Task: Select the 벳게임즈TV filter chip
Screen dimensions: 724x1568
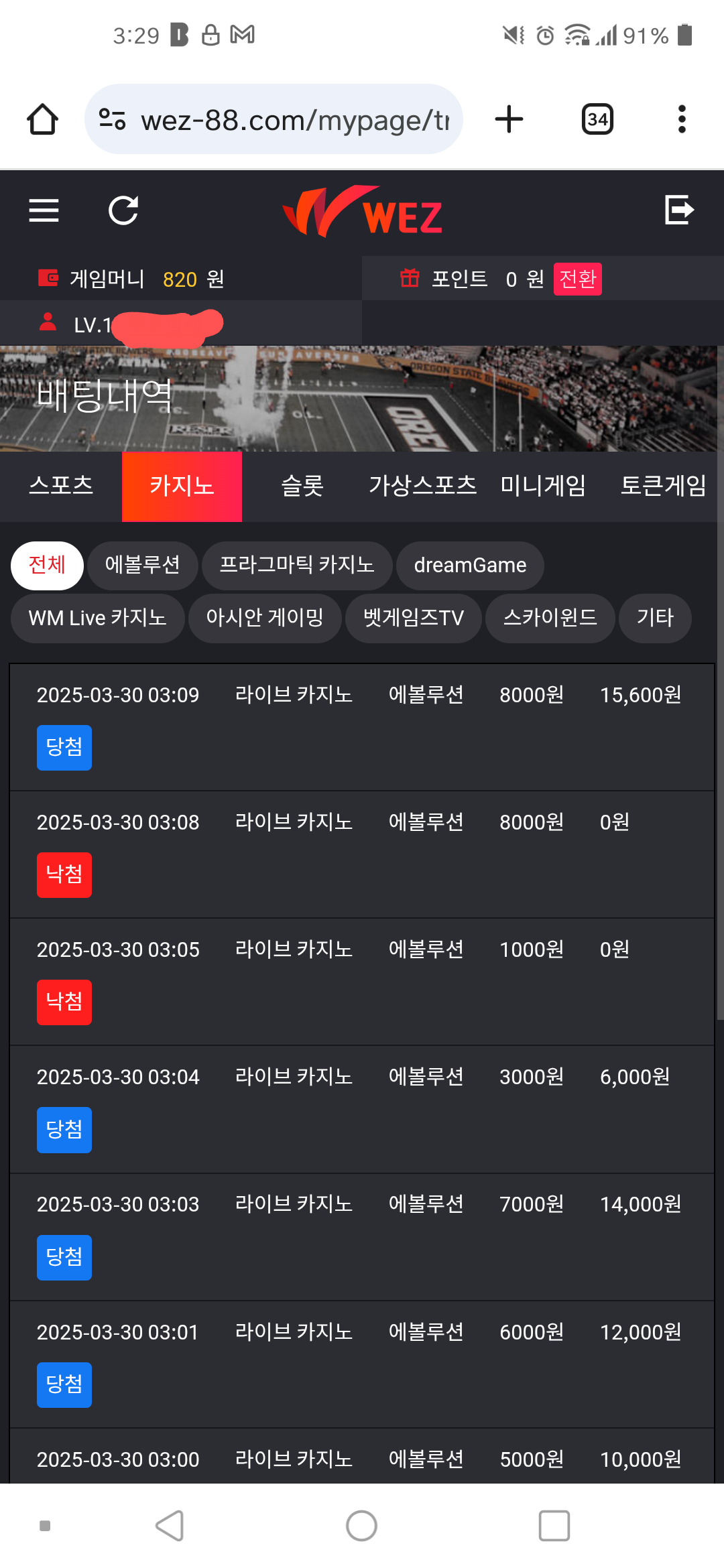Action: tap(413, 618)
